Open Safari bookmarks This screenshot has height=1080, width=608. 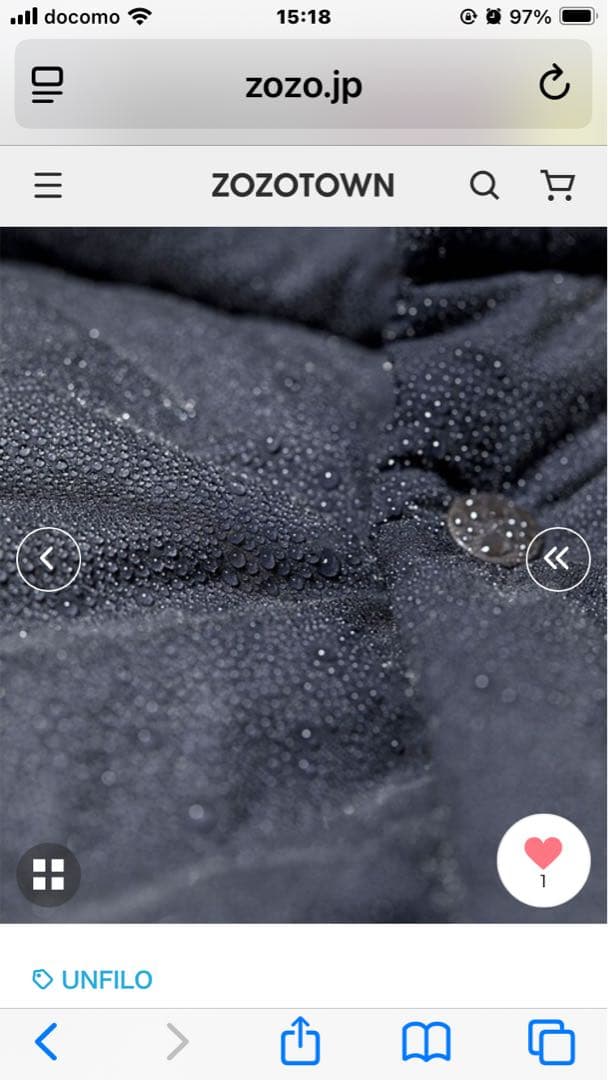pyautogui.click(x=426, y=1042)
